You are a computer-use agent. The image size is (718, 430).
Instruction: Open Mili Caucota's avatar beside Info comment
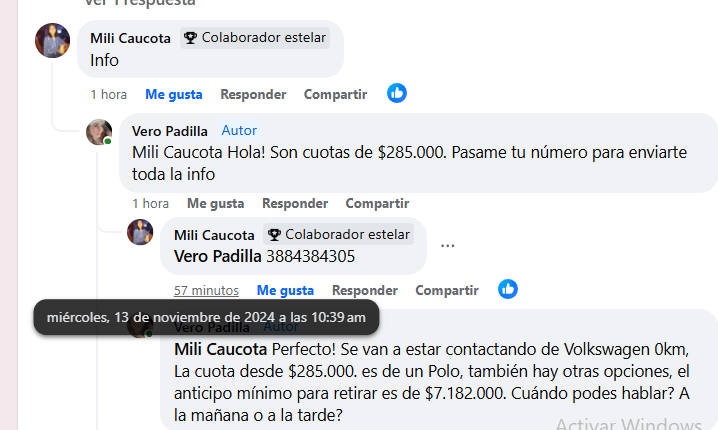point(52,41)
